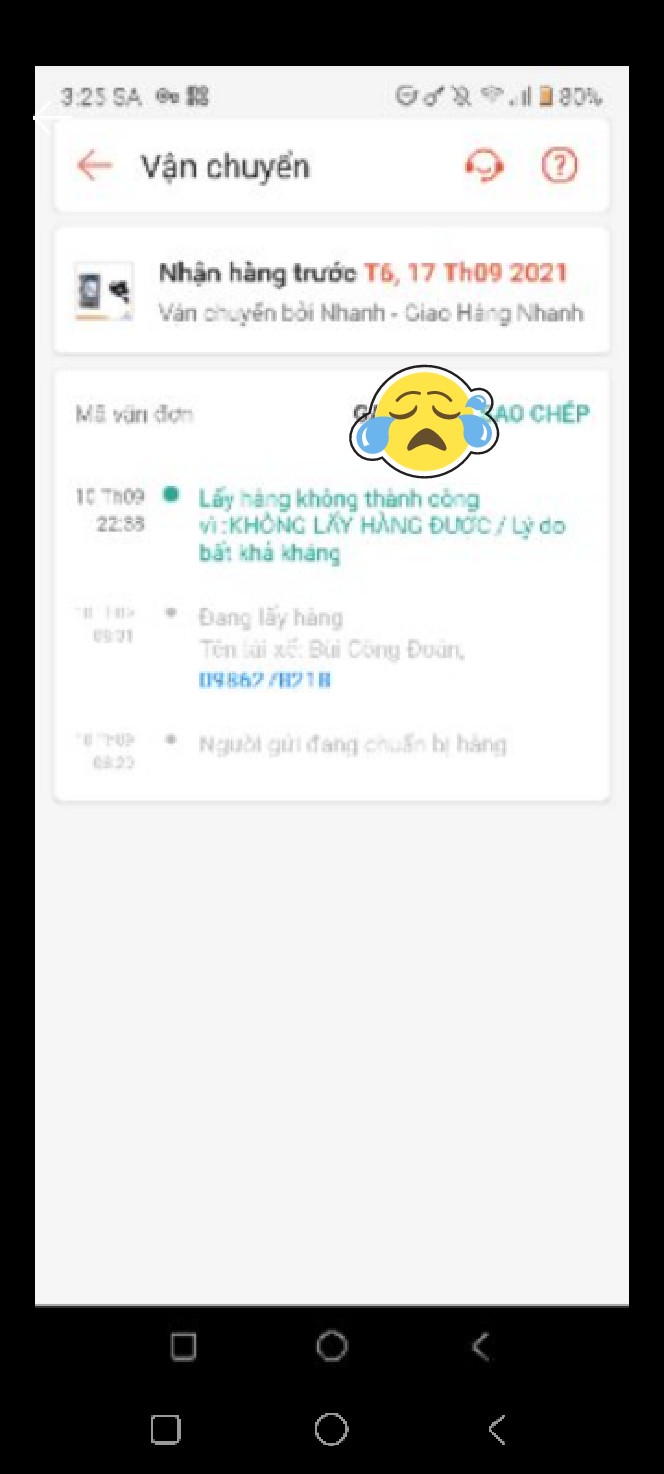Go to the system home screen

[x=331, y=1429]
